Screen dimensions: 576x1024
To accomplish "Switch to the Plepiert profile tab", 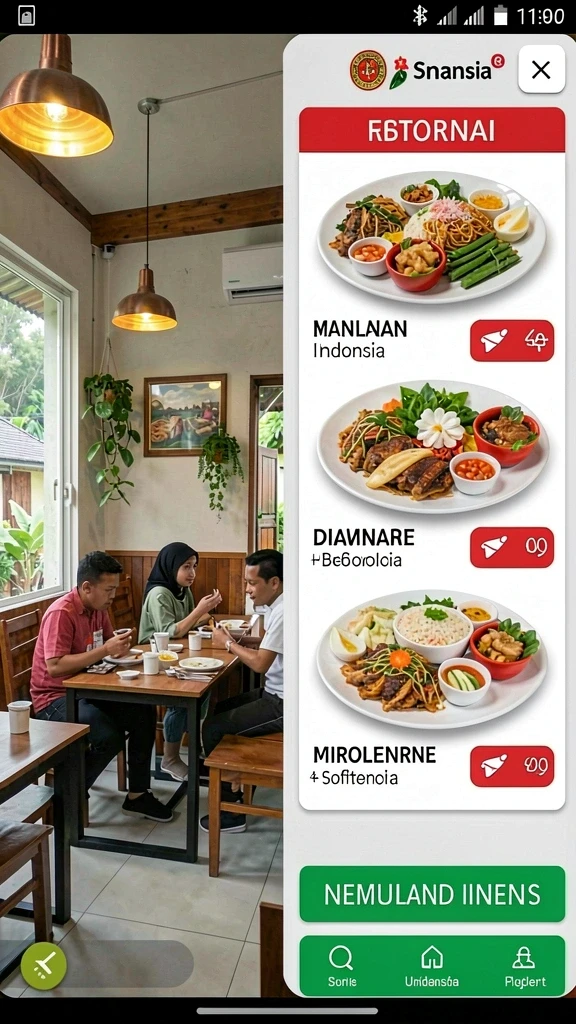I will pyautogui.click(x=522, y=966).
